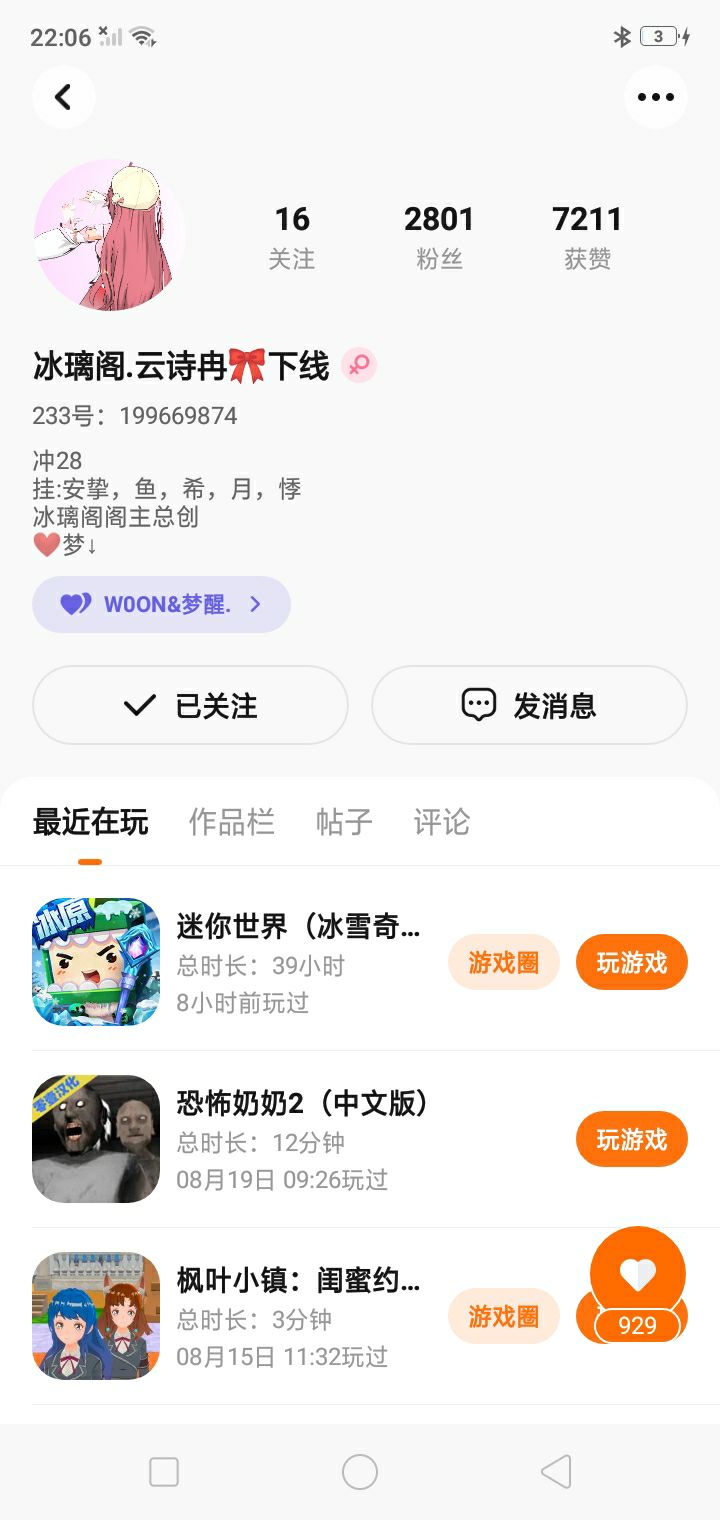
Task: Open the W00N&梦醒. couple tag
Action: (161, 604)
